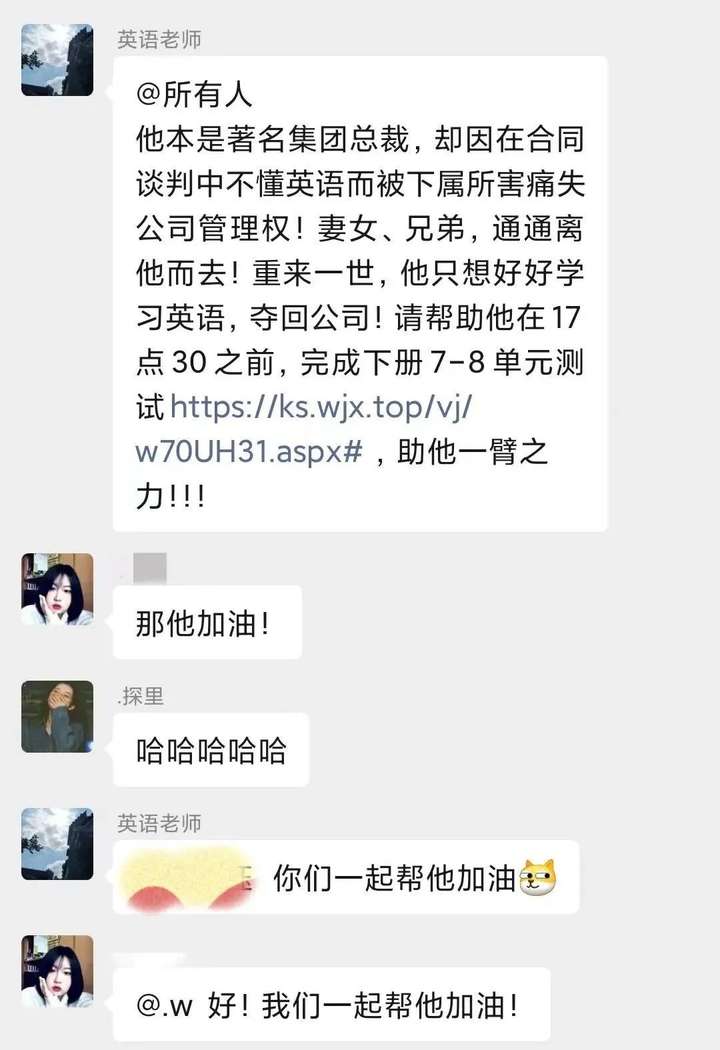
Task: Open avatar next to 那他加油 message
Action: 57,589
